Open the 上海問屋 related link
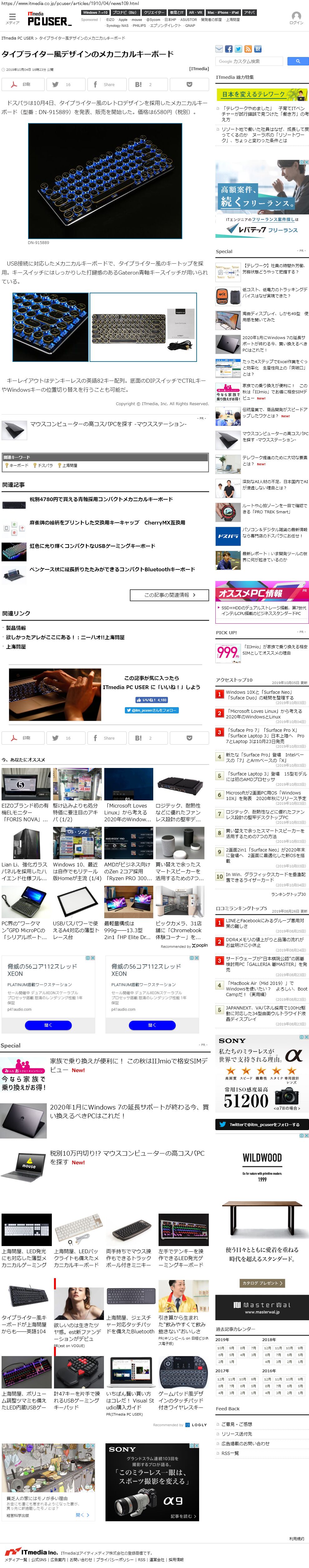Screen dimensions: 309x1568 (16, 646)
